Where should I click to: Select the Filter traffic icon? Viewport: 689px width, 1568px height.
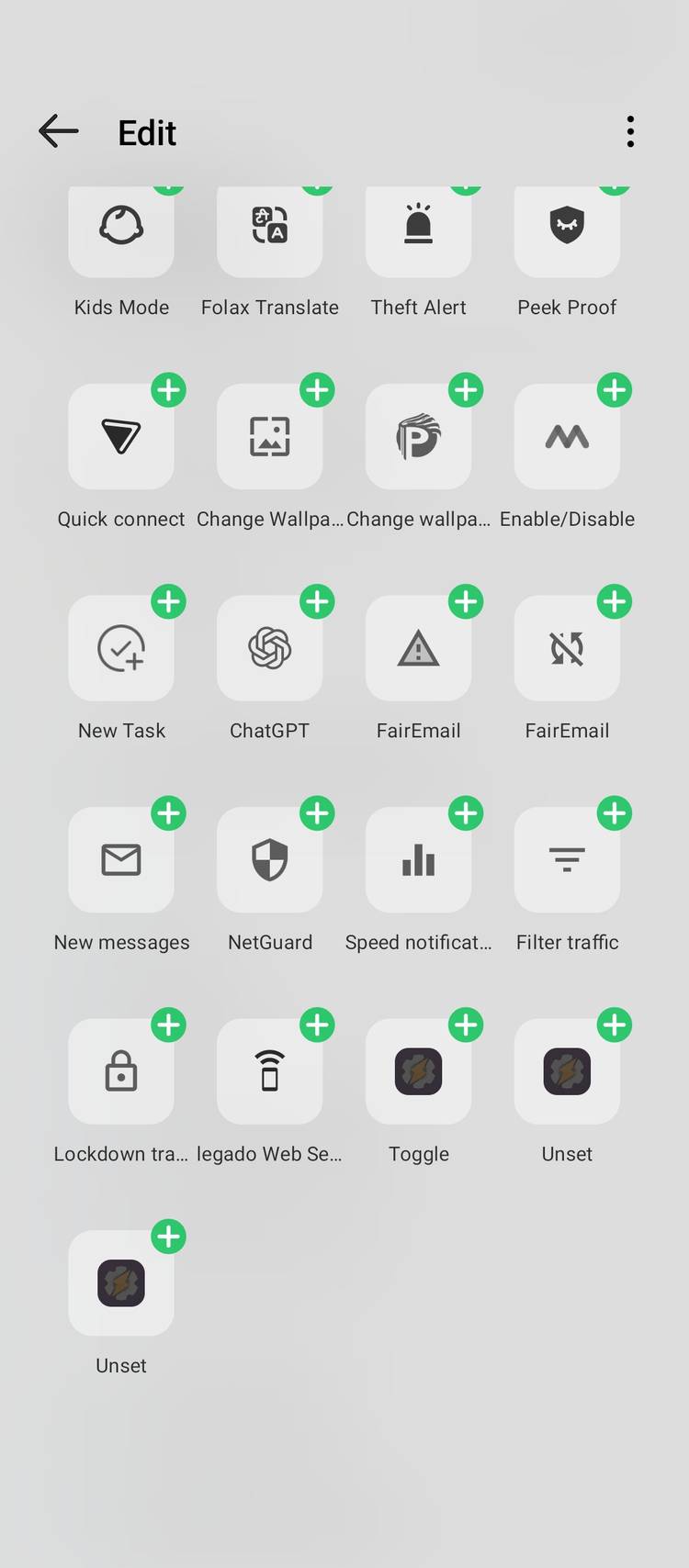pos(567,859)
